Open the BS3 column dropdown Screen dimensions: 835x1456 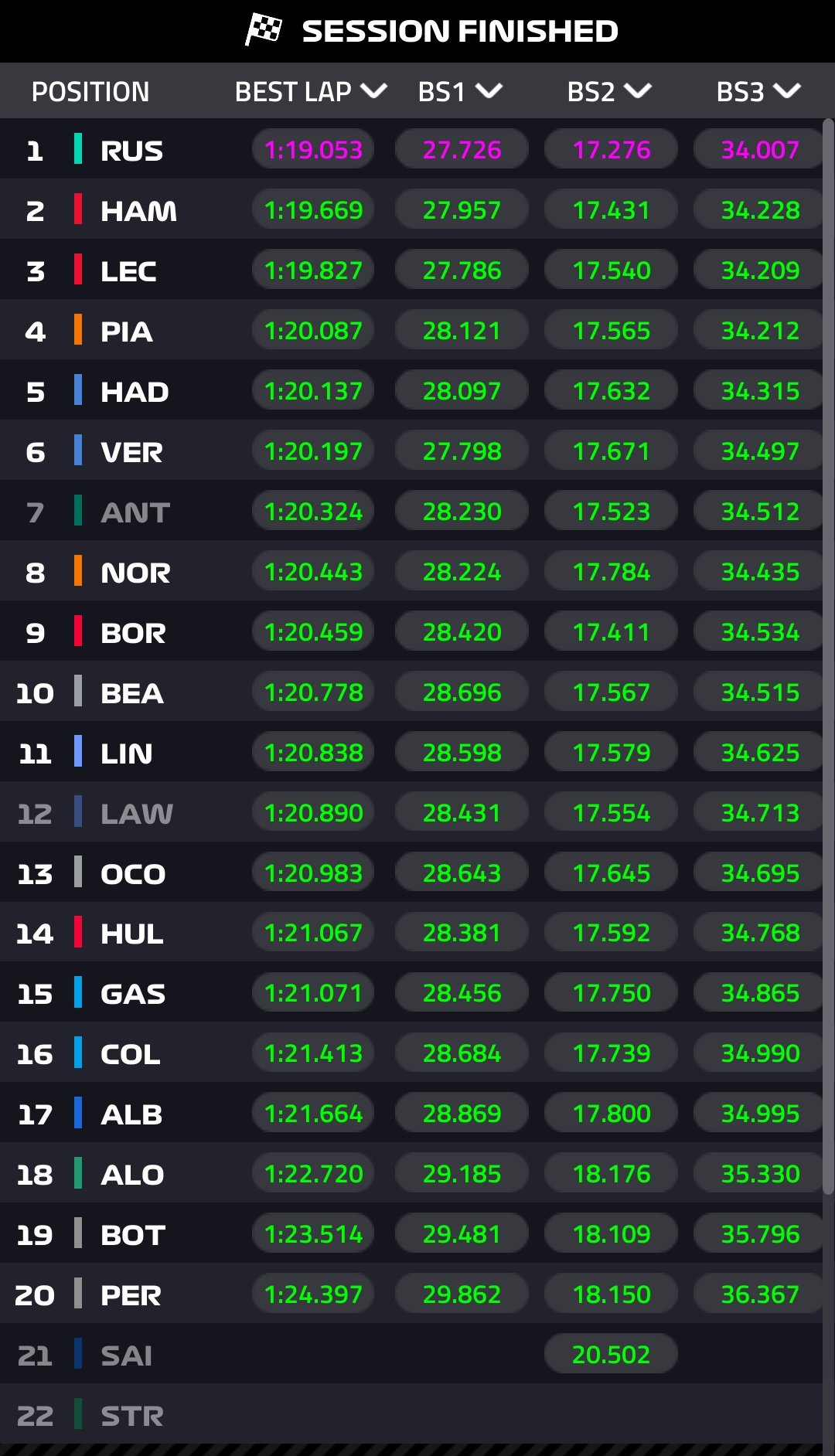coord(758,92)
